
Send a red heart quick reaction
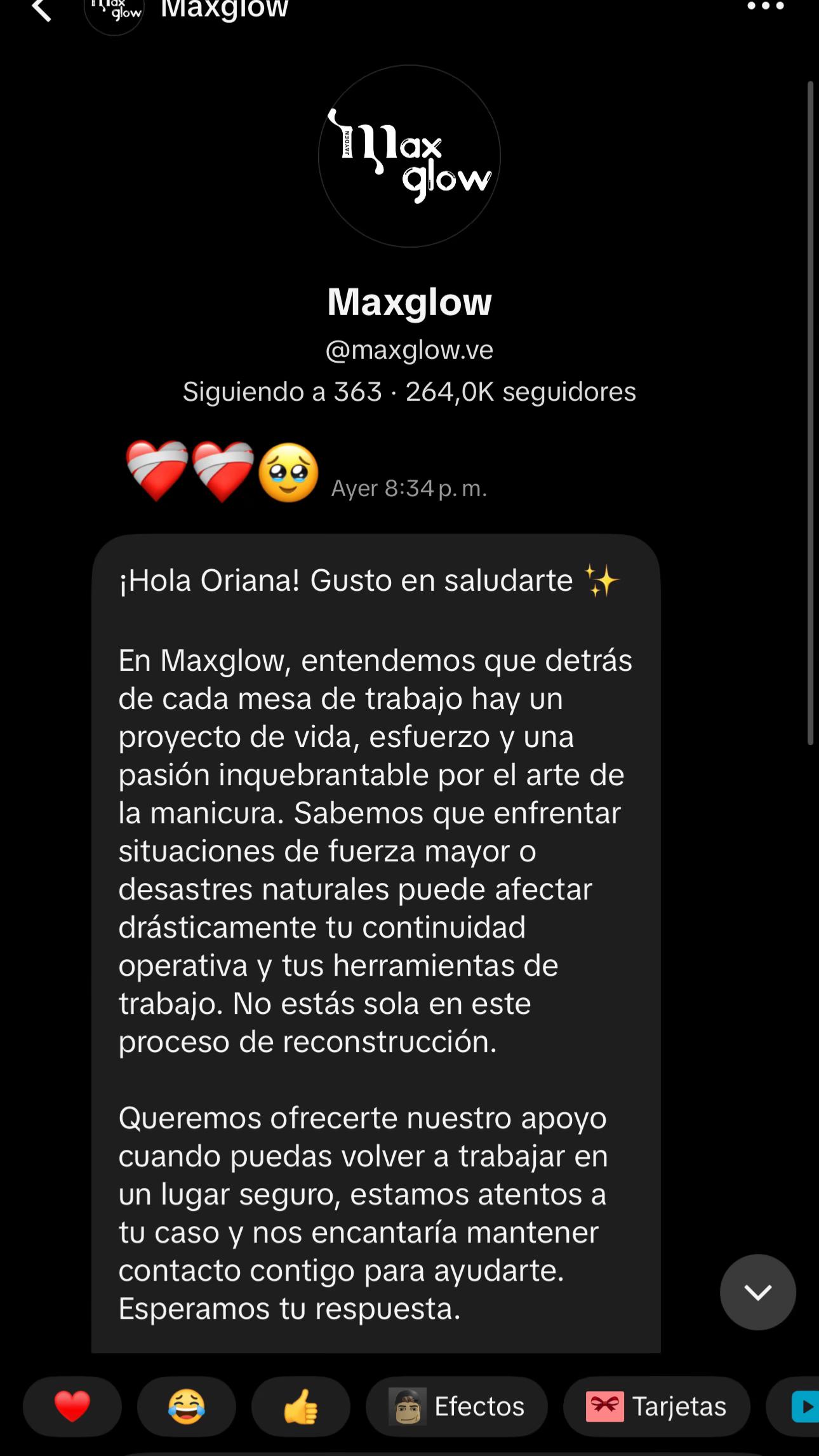coord(72,1406)
